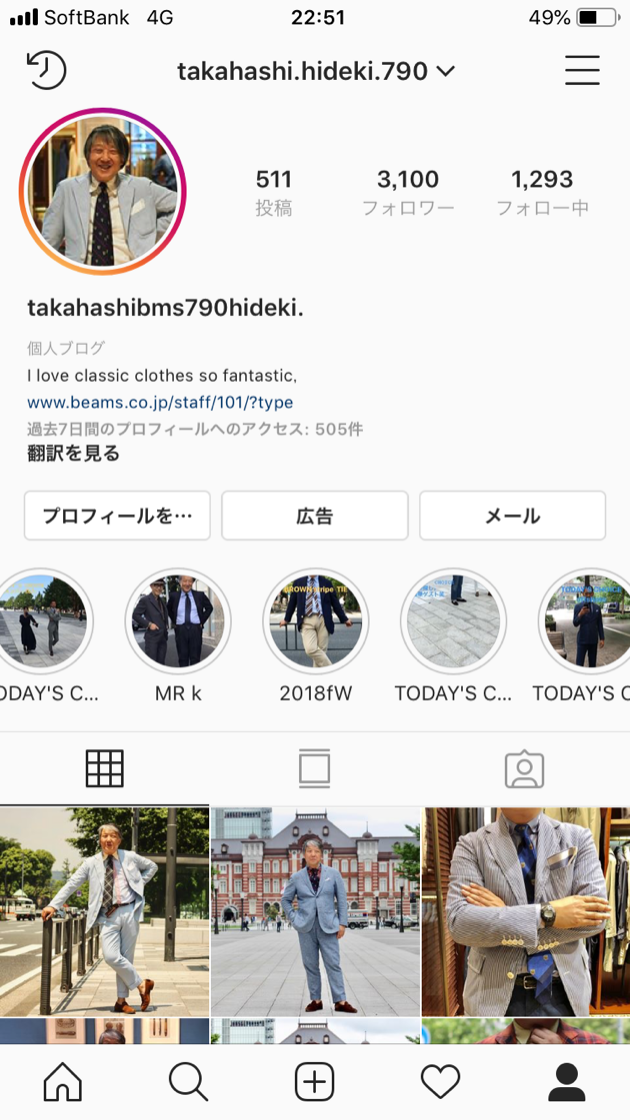Open the 3,100 followers list

407,192
